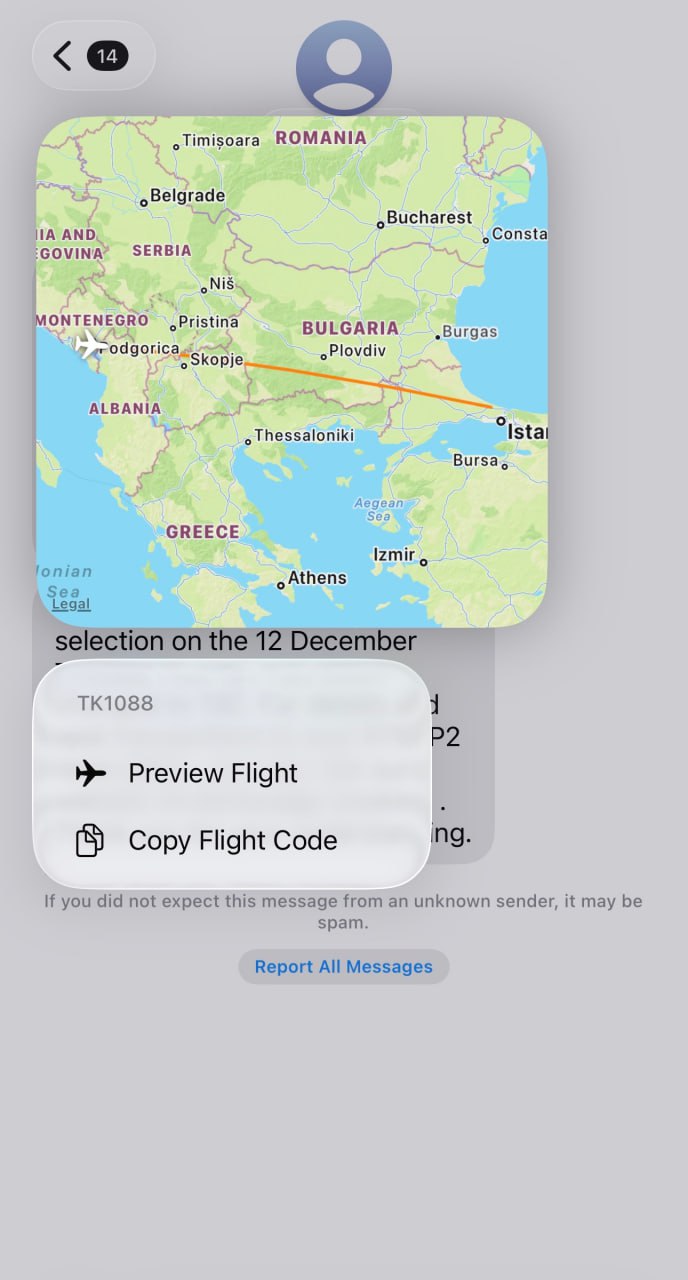Open the Legal link on map
Screen dimensions: 688x1280
71,604
